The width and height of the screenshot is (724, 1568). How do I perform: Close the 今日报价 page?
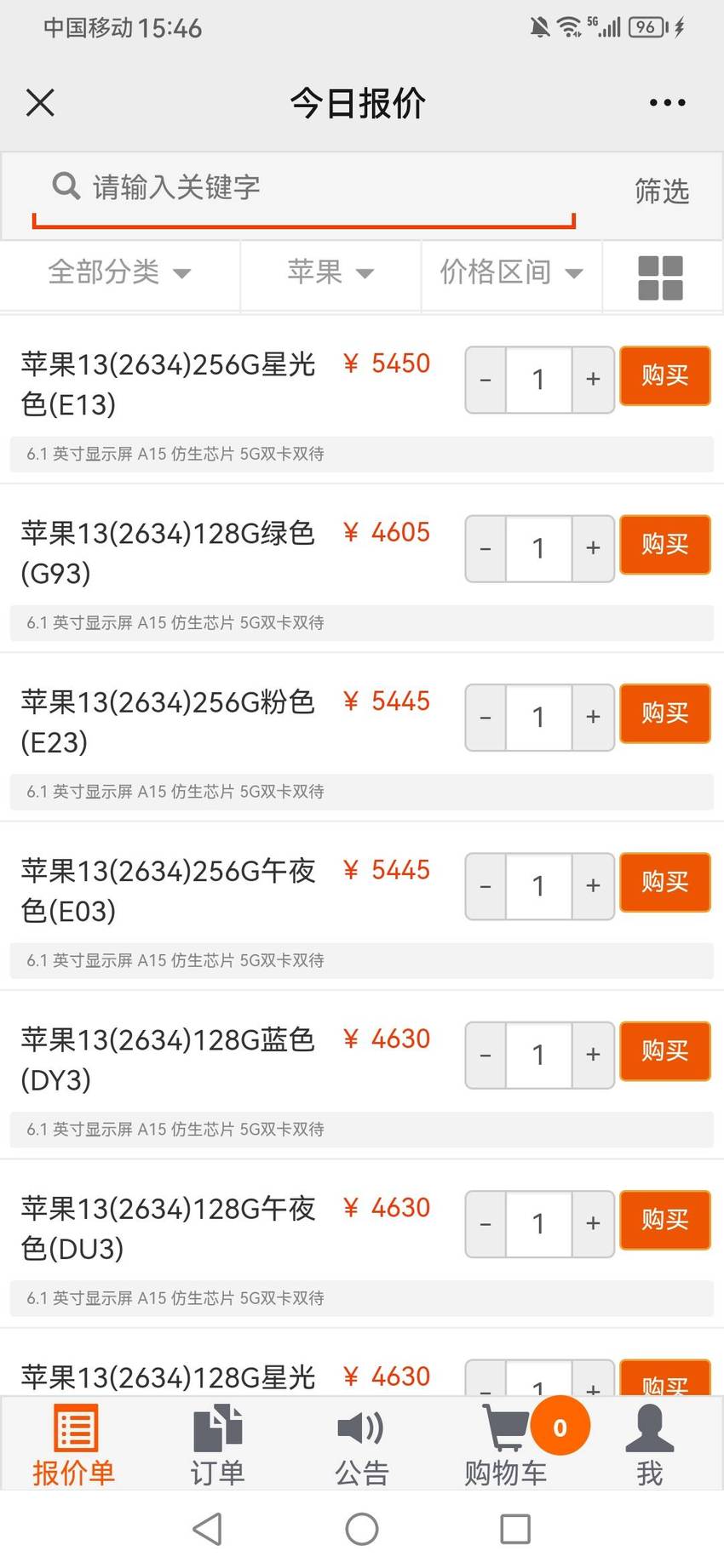(x=40, y=103)
